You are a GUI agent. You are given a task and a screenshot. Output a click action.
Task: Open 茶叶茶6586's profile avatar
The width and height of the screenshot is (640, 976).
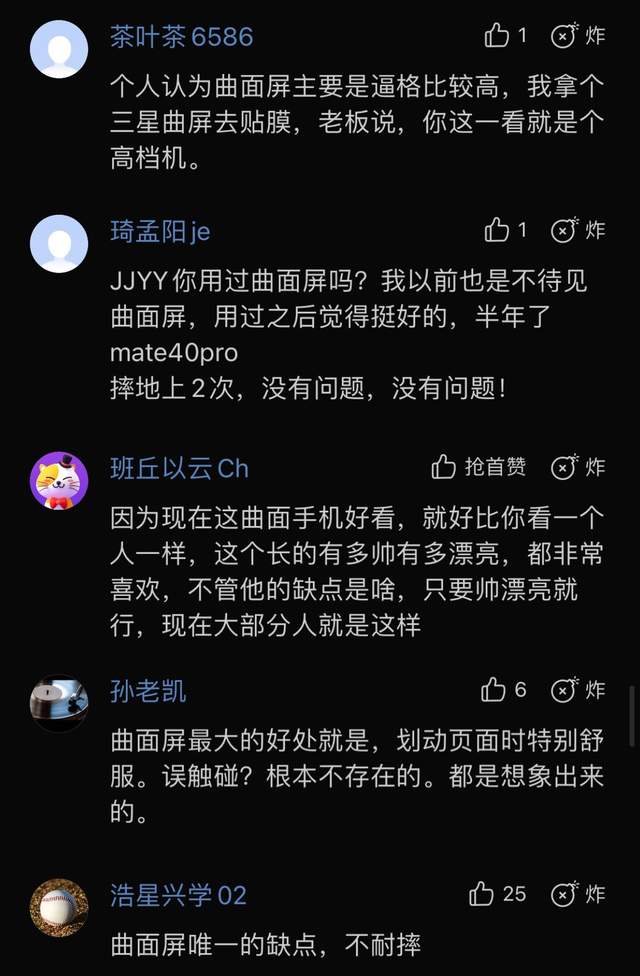59,48
